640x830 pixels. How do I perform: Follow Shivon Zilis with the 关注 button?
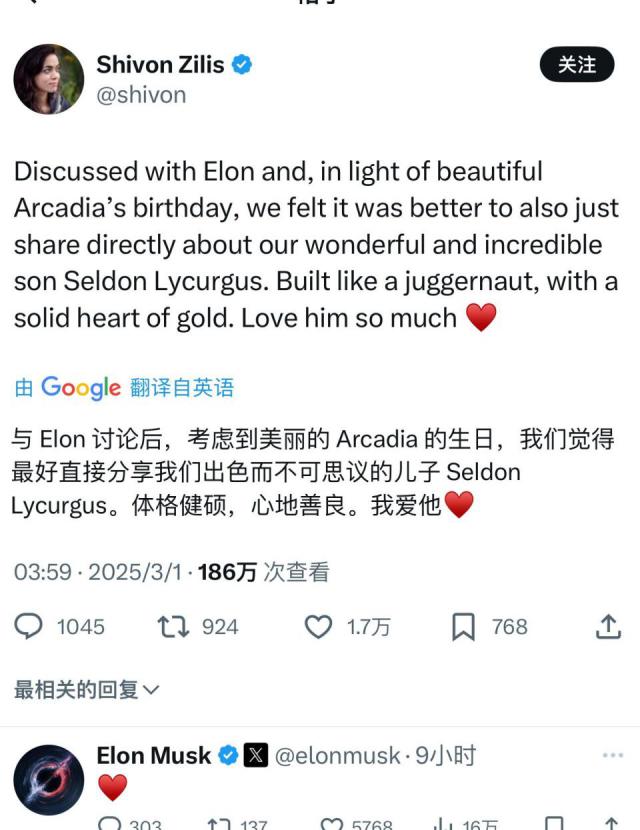click(576, 65)
